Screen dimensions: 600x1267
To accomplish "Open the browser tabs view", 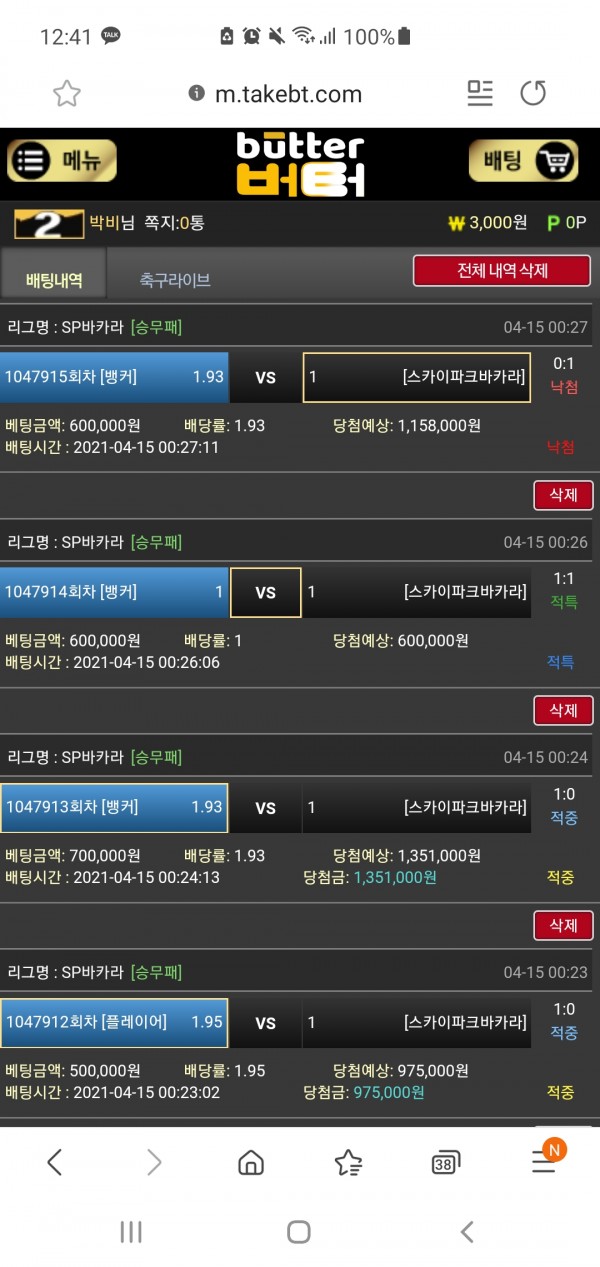I will [446, 1162].
